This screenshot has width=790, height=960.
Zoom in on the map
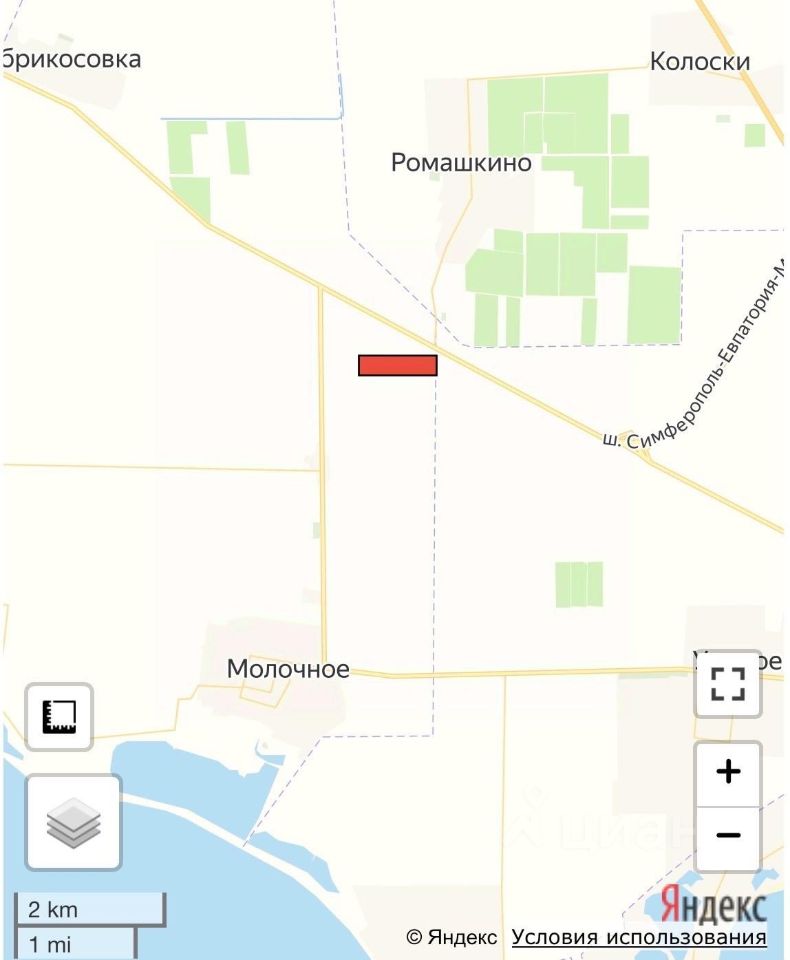(x=728, y=772)
